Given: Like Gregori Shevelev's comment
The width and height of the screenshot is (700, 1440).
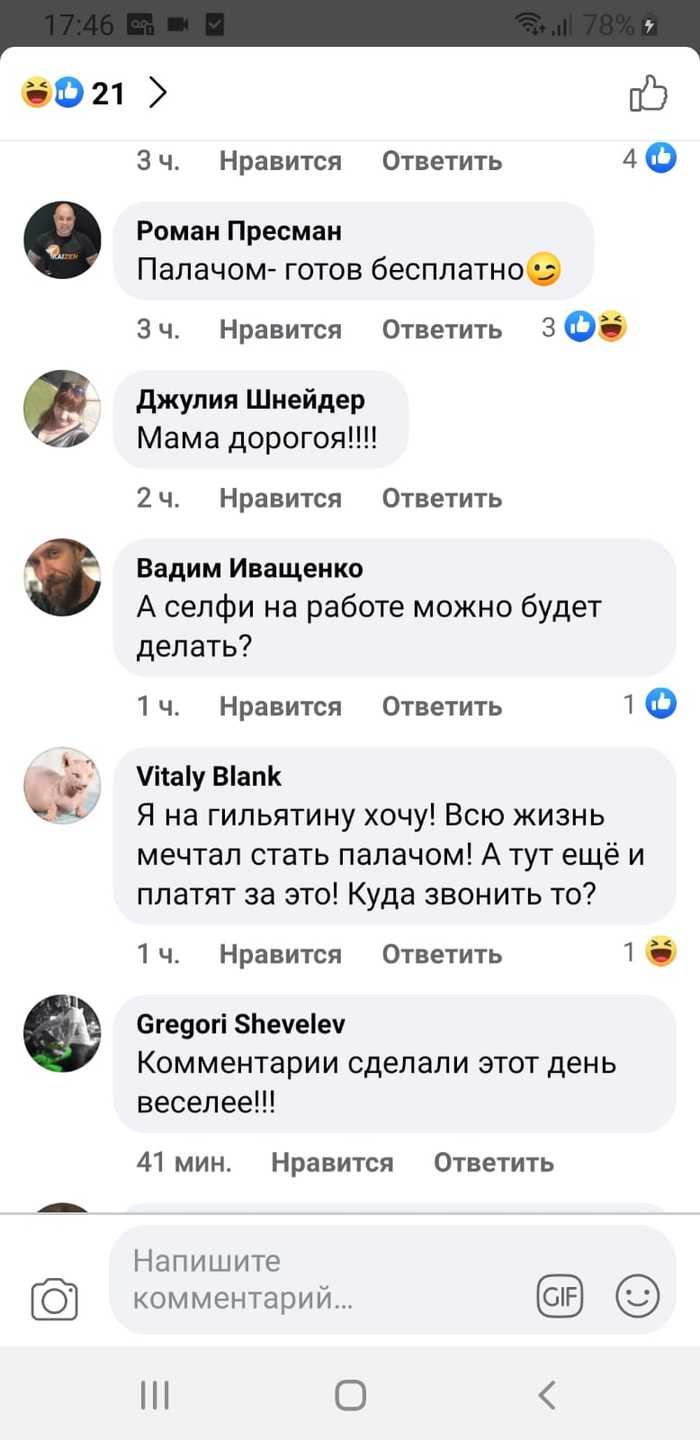Looking at the screenshot, I should click(x=332, y=1162).
